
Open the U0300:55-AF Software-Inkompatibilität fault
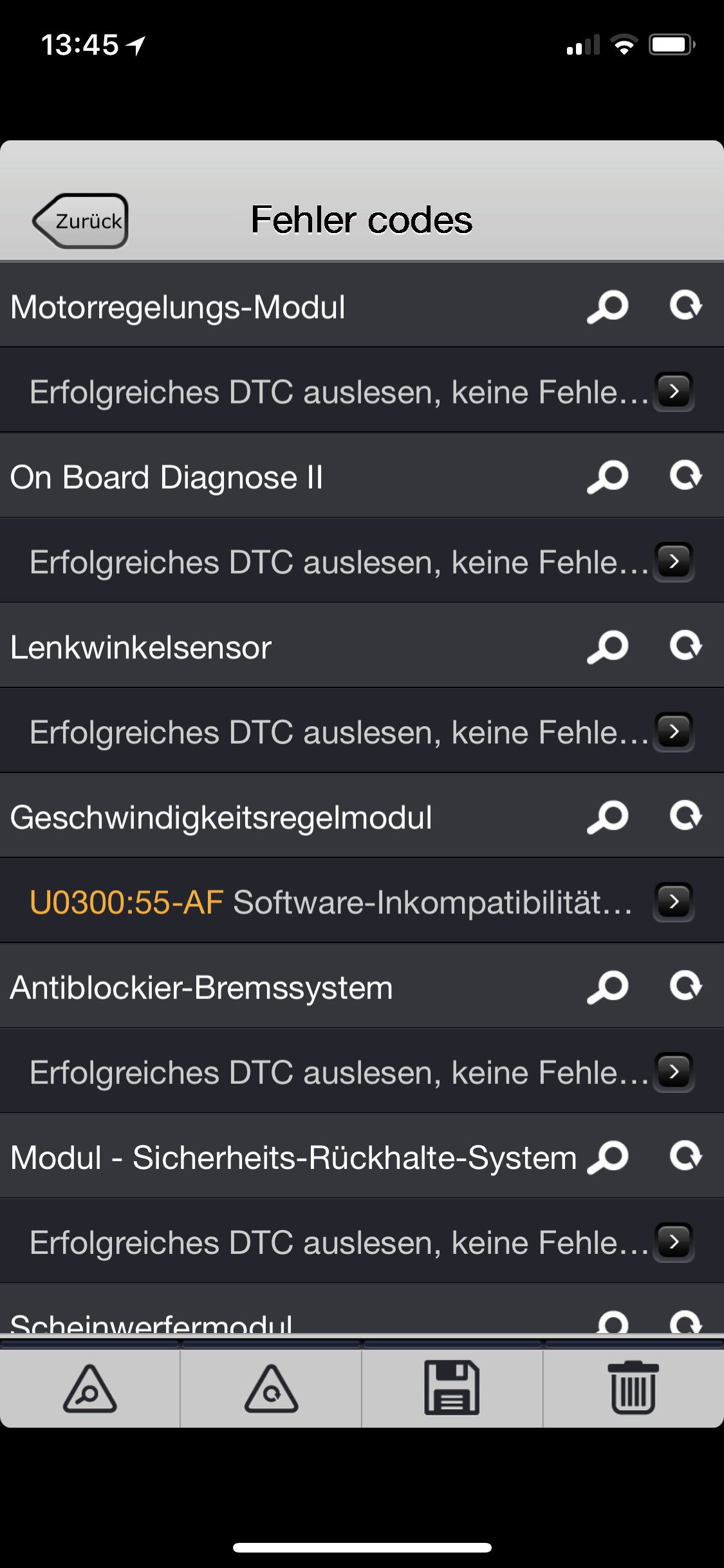[673, 901]
